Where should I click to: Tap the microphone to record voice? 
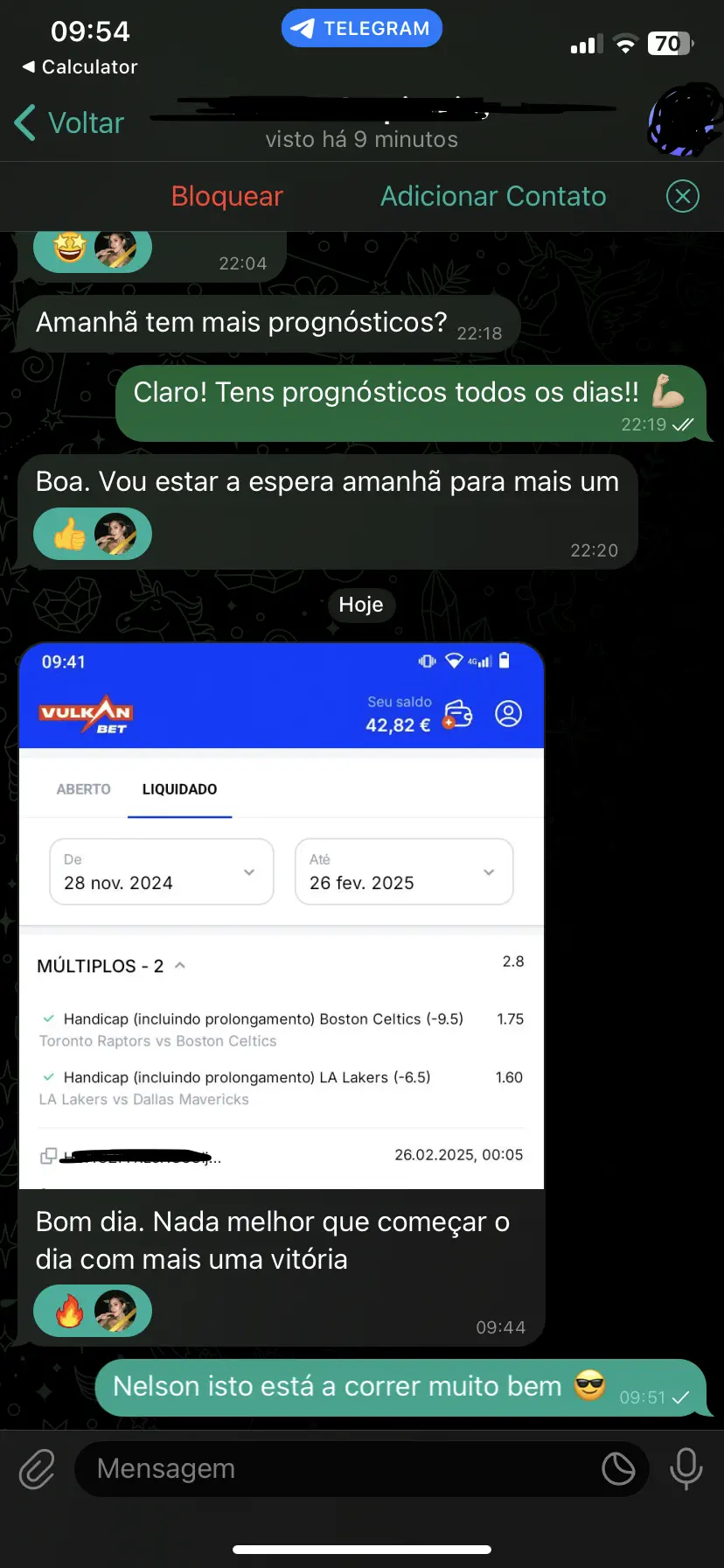pyautogui.click(x=686, y=1469)
